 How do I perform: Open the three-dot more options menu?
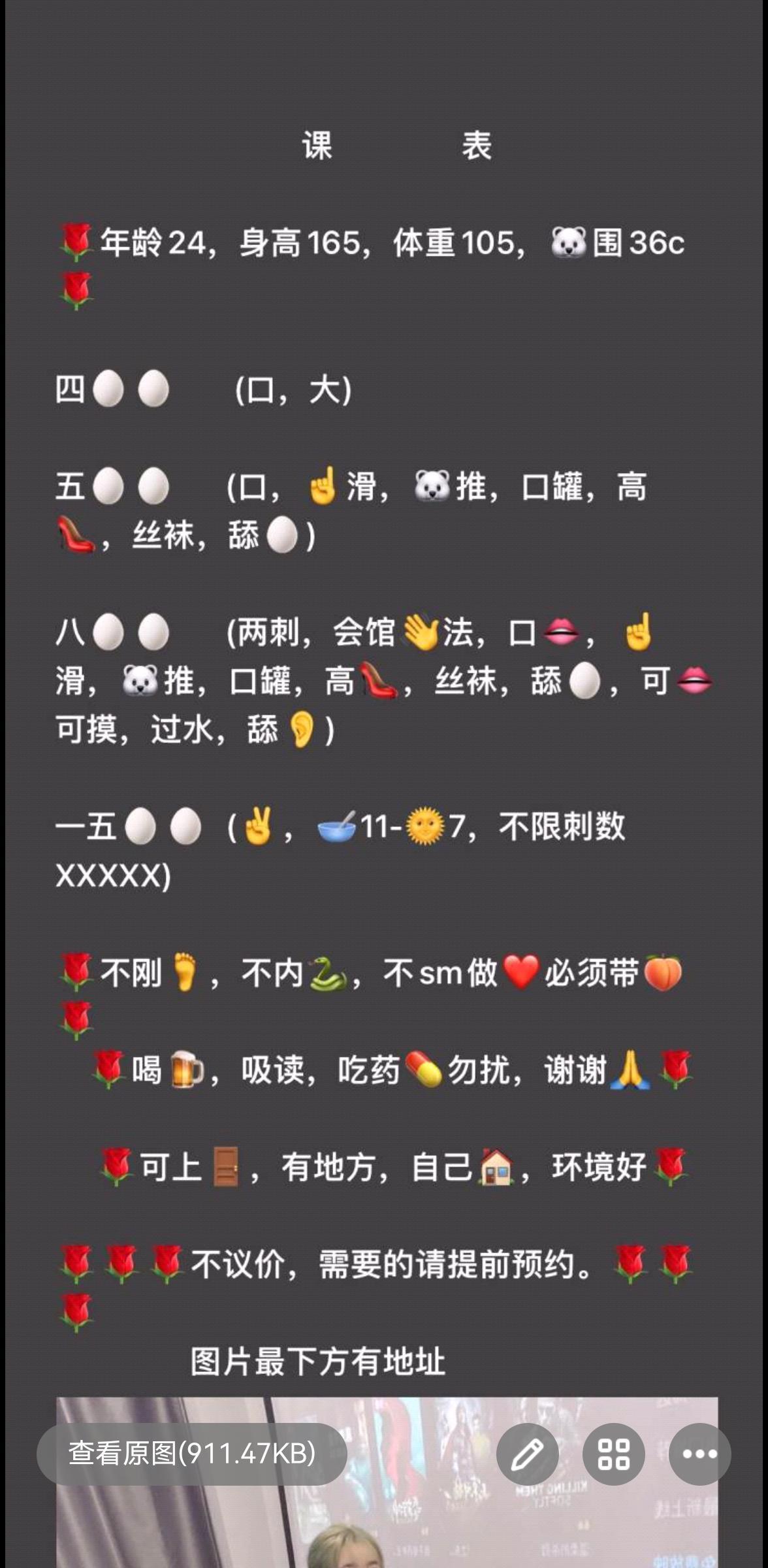coord(699,1454)
